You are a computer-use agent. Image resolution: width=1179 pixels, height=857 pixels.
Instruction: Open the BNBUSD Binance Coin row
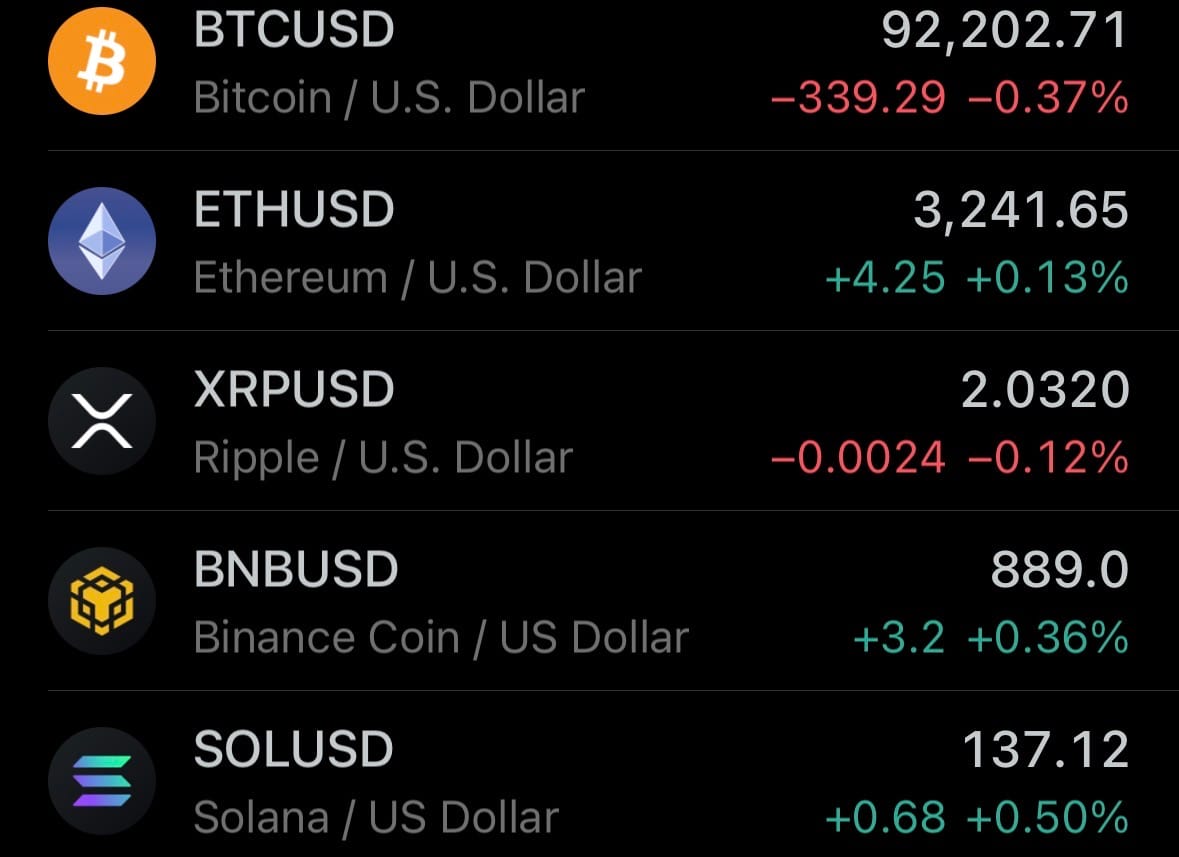coord(589,601)
